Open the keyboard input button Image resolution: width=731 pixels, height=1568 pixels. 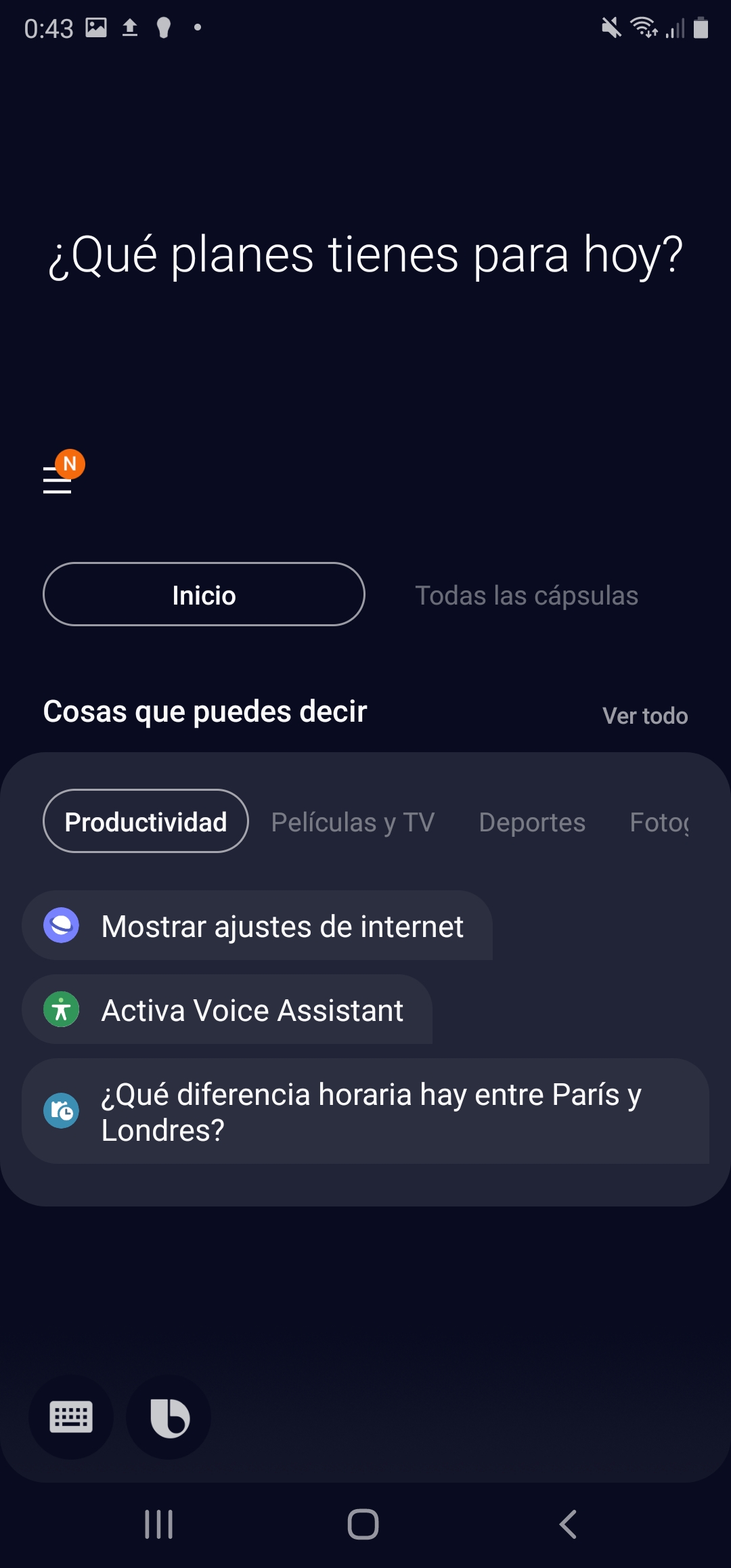point(71,1417)
